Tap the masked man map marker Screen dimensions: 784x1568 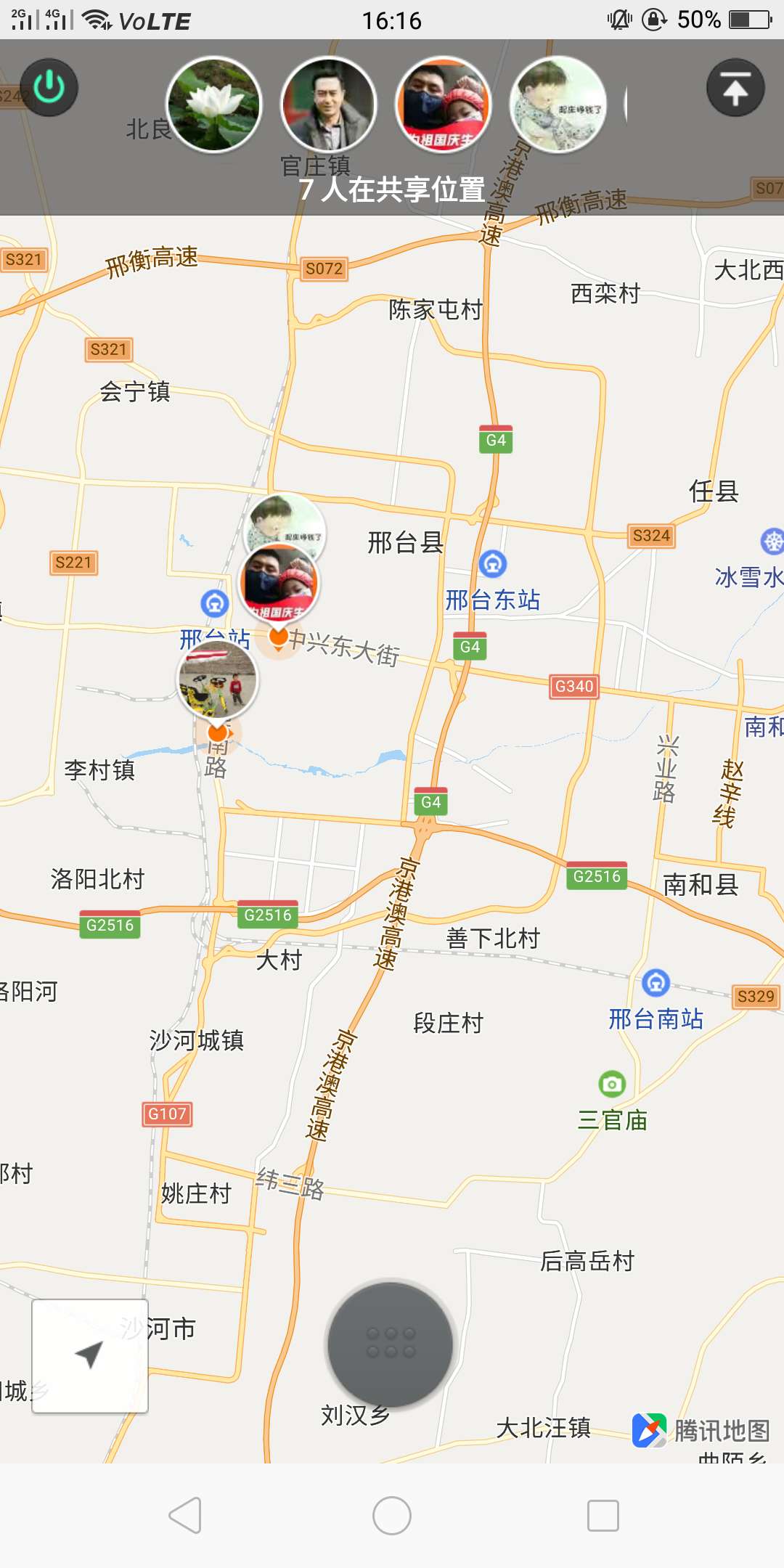click(279, 584)
